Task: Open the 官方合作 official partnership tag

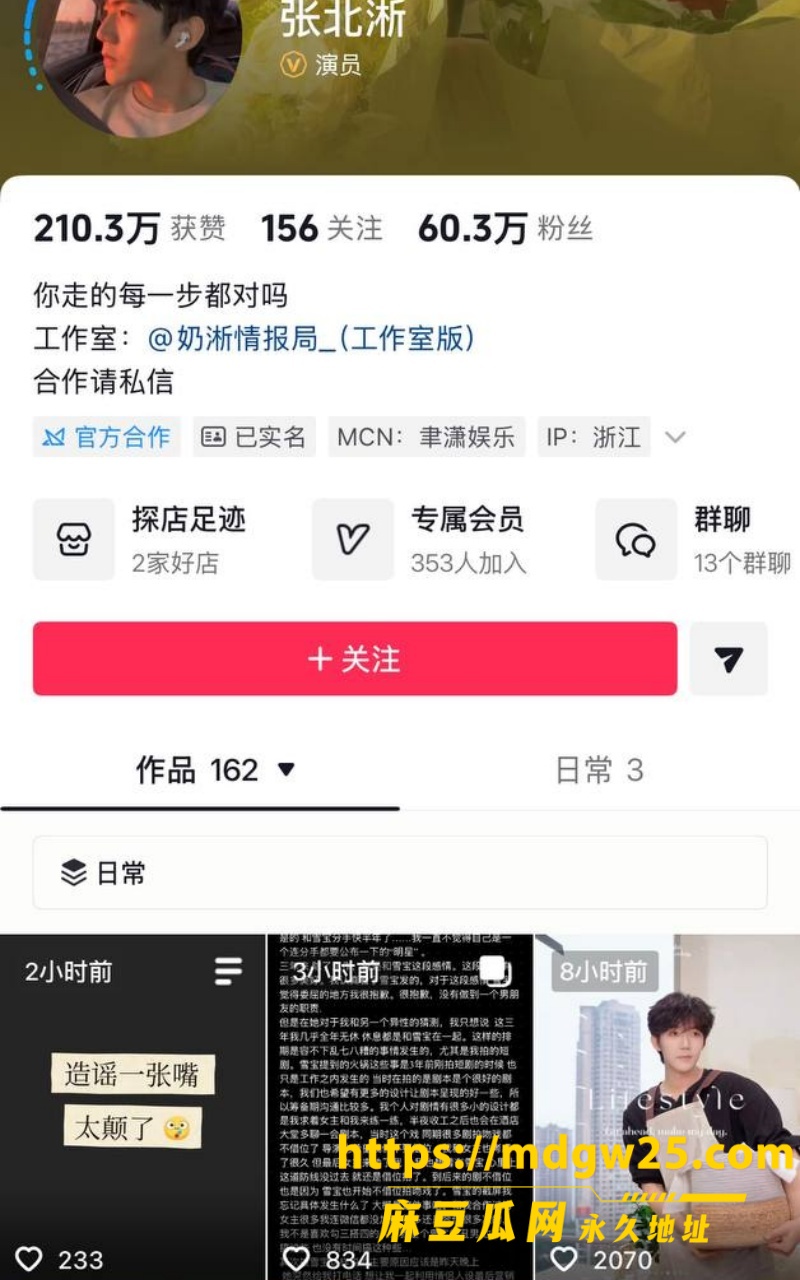Action: [107, 437]
